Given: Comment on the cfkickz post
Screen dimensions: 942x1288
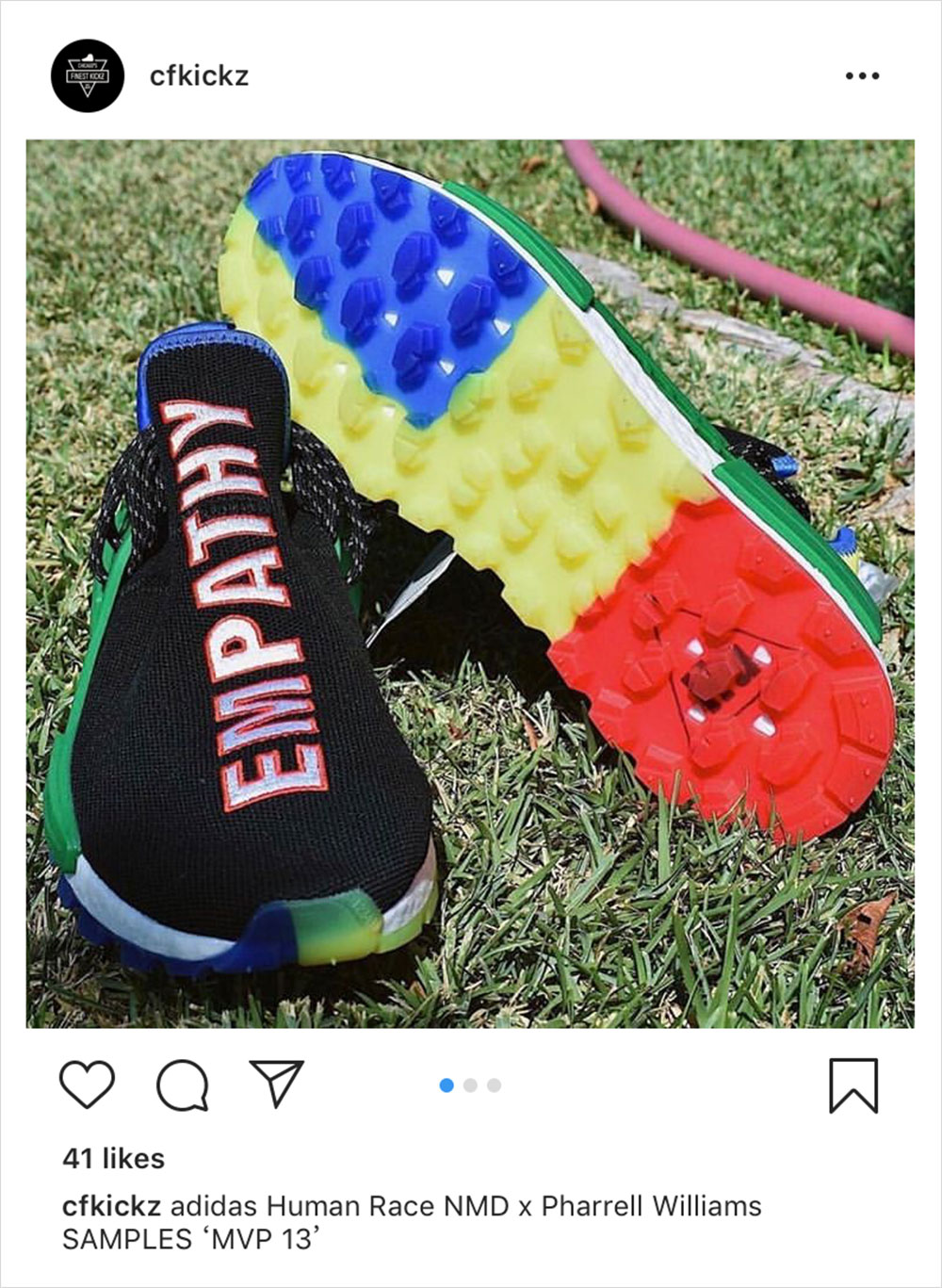Looking at the screenshot, I should point(182,1084).
